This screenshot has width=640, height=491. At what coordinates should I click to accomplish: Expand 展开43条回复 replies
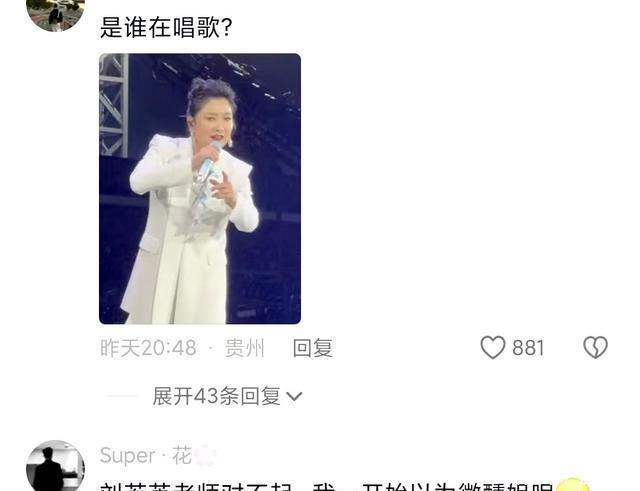click(x=227, y=396)
